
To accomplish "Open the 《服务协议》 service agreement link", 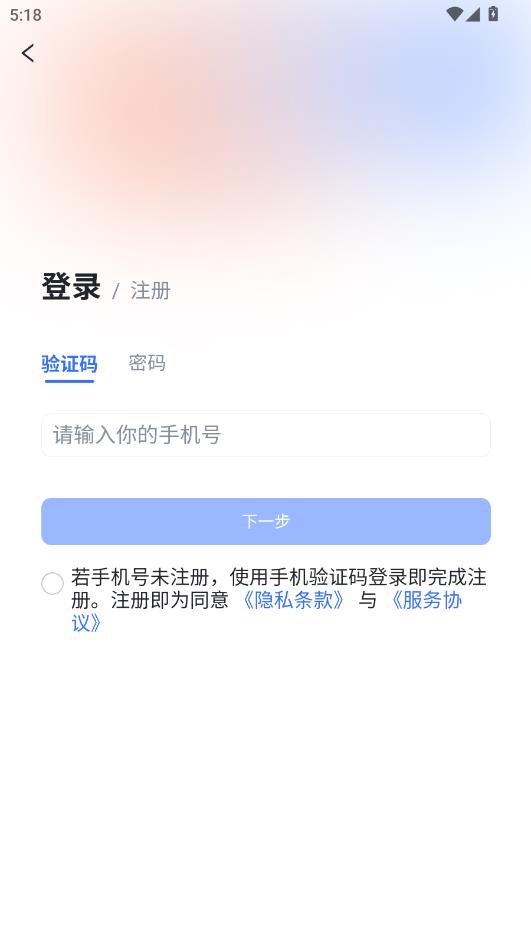I will [426, 600].
